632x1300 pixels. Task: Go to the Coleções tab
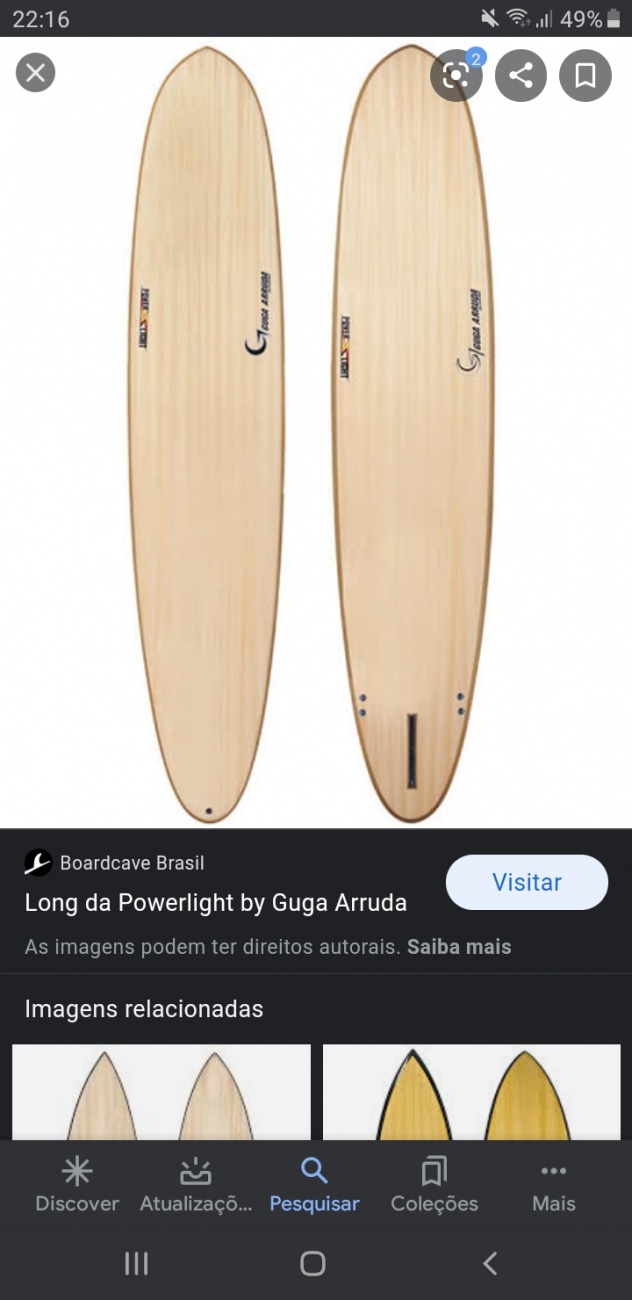[x=434, y=1185]
